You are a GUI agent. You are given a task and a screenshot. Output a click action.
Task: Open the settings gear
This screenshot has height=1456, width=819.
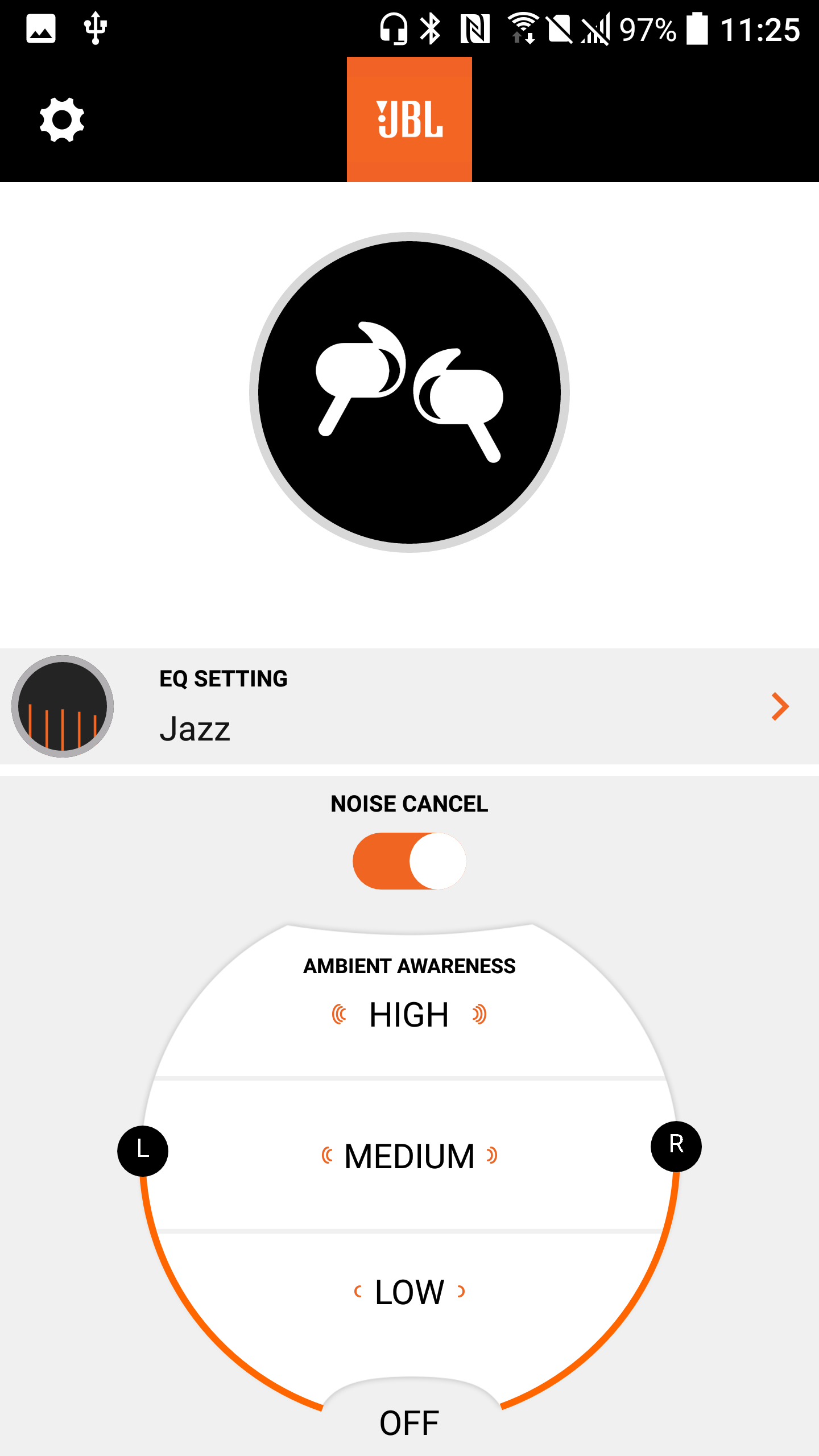pos(62,119)
